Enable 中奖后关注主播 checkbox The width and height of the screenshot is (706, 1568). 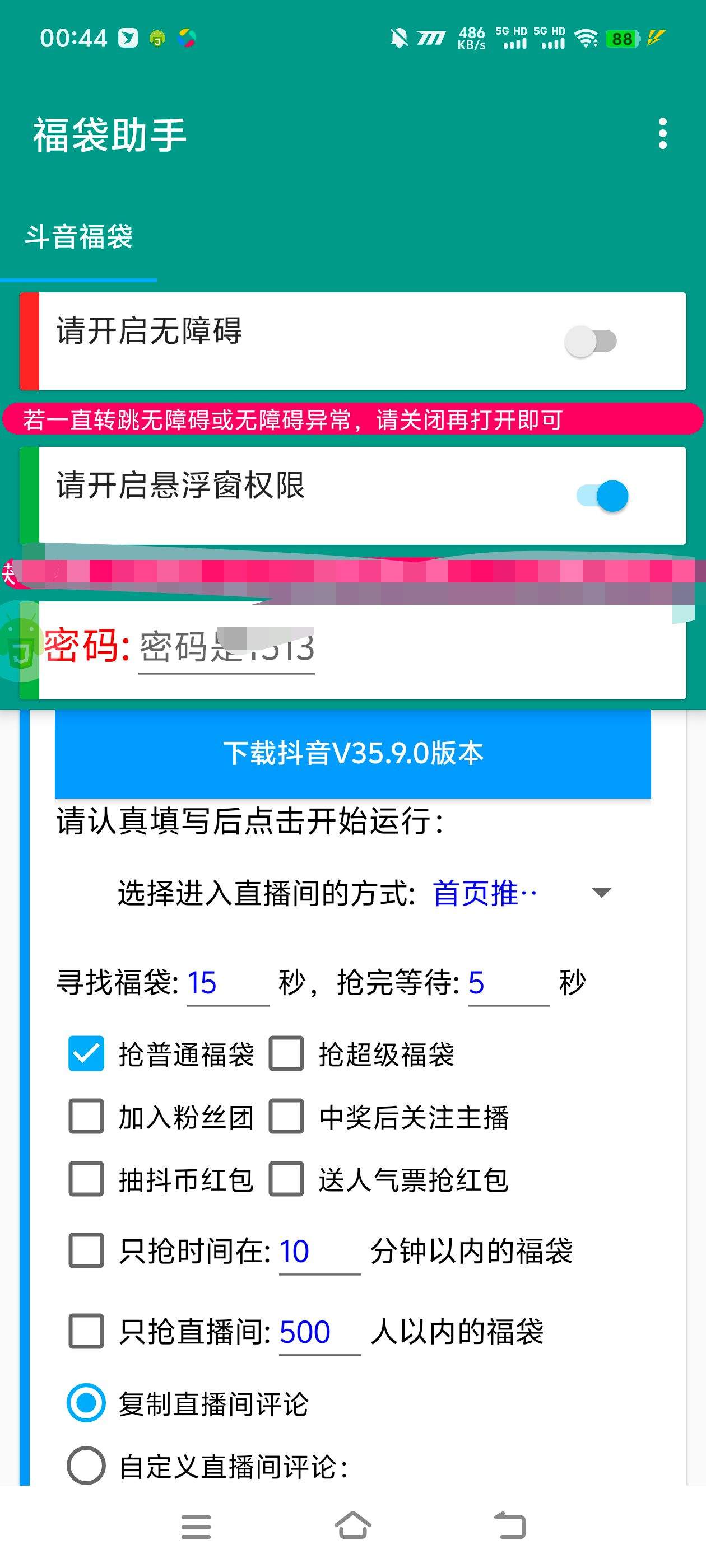pos(286,1116)
